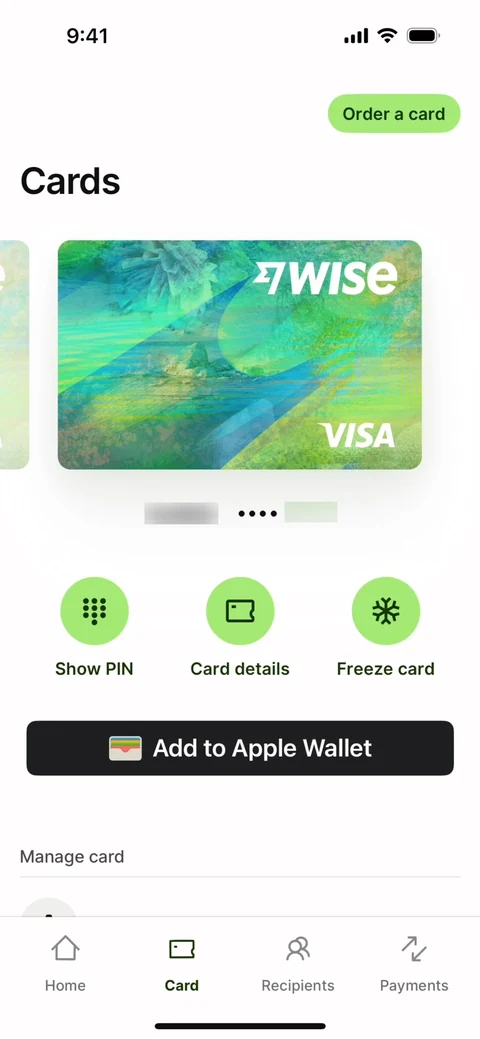
Task: Go to the Home tab
Action: pyautogui.click(x=65, y=963)
